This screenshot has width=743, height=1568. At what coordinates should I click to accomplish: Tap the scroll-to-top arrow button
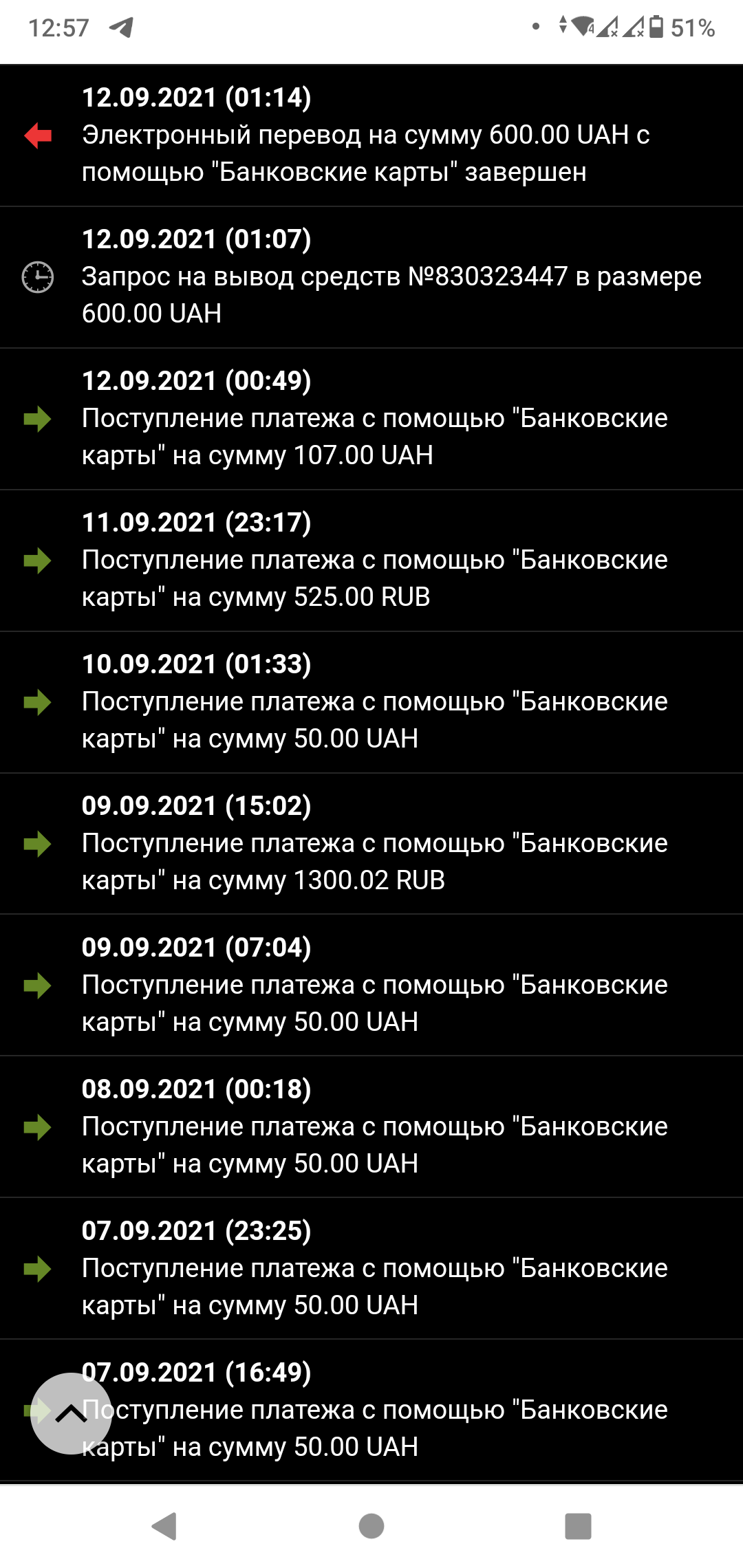pyautogui.click(x=71, y=1413)
